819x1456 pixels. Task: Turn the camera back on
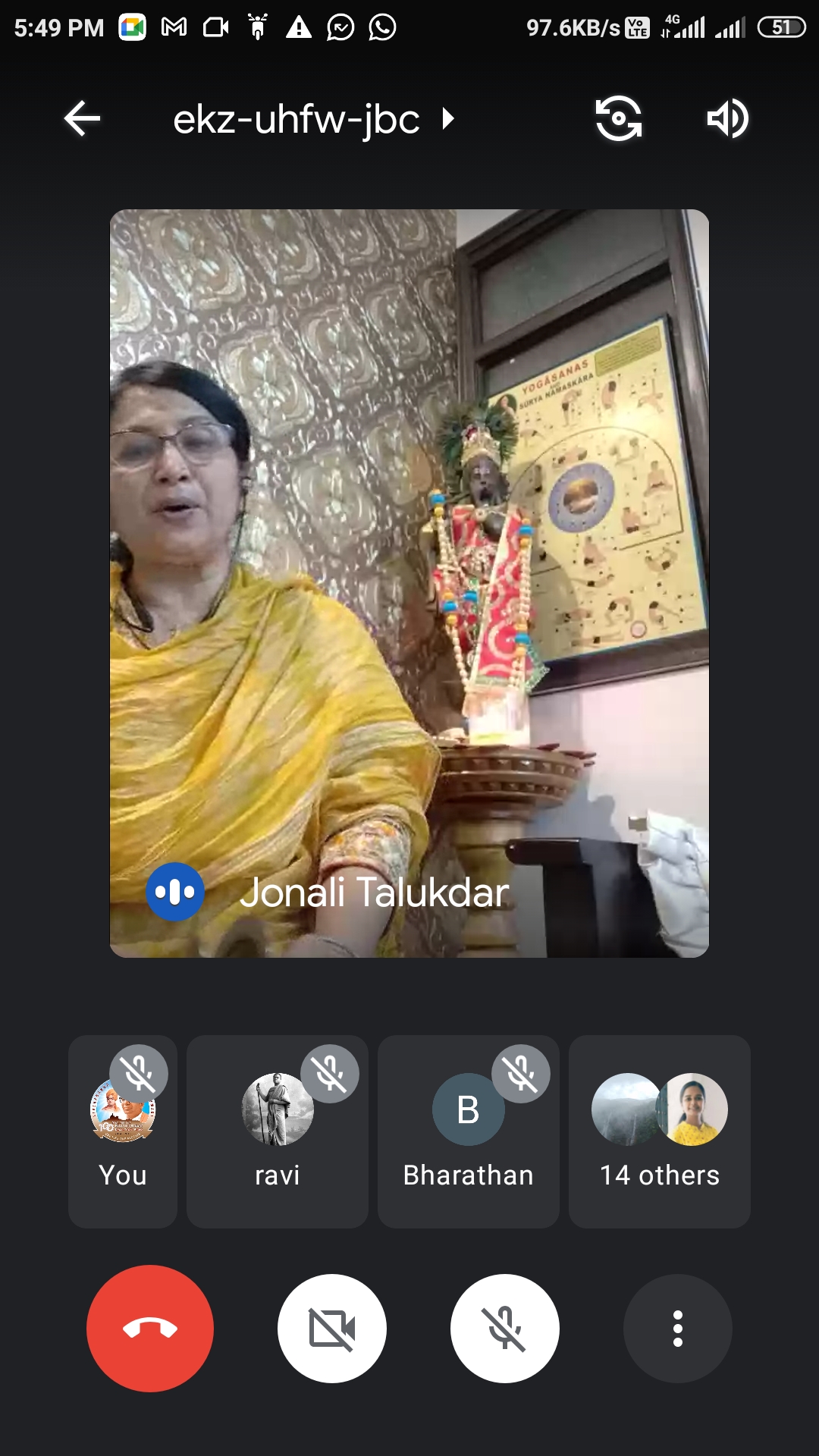pos(332,1329)
